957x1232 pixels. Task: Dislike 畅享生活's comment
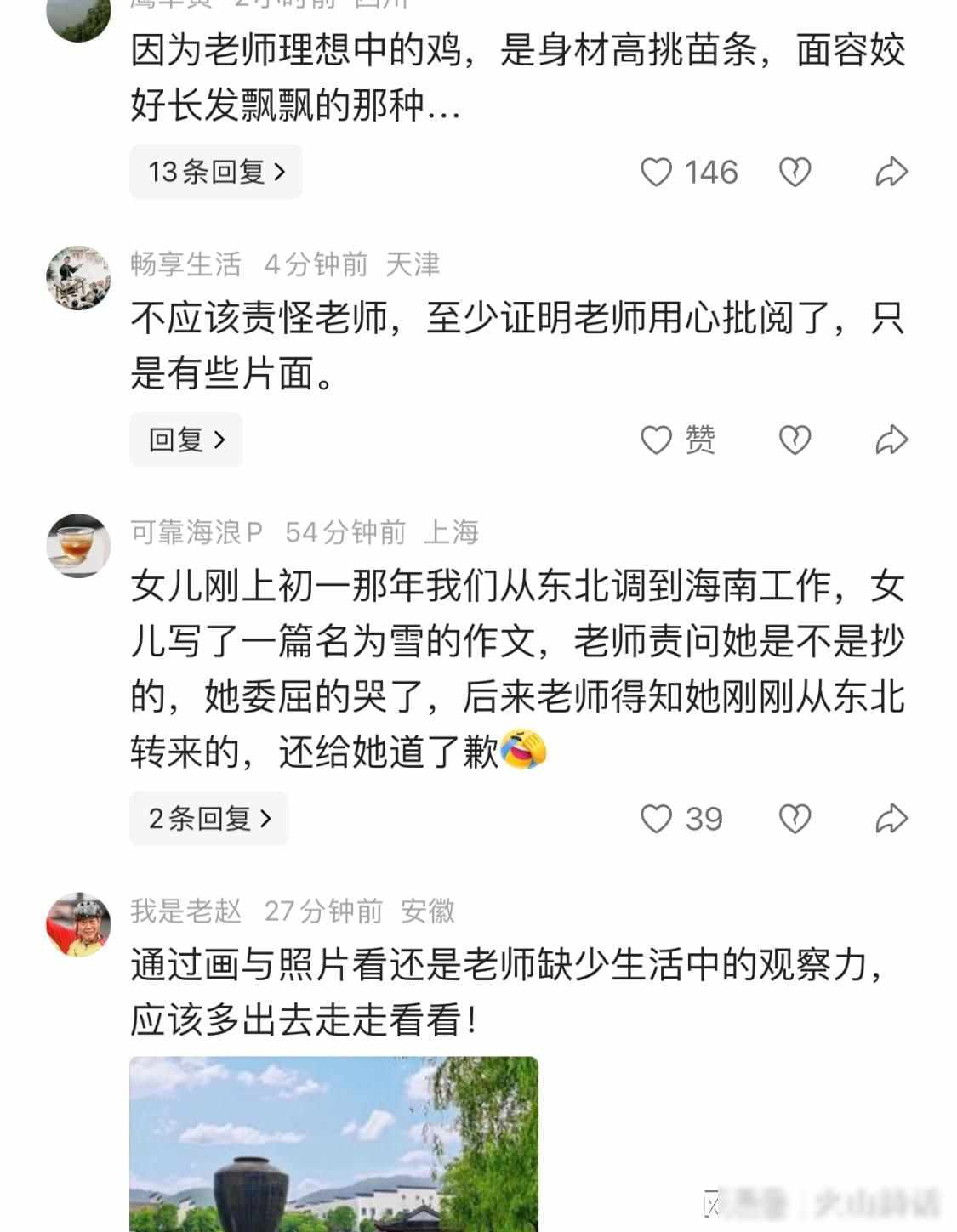tap(795, 440)
